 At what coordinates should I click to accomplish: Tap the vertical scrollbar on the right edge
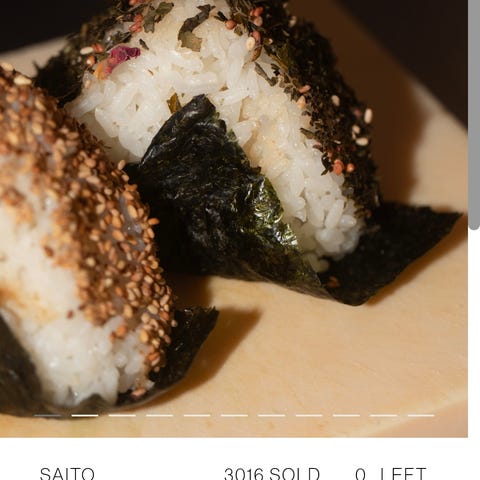474,115
